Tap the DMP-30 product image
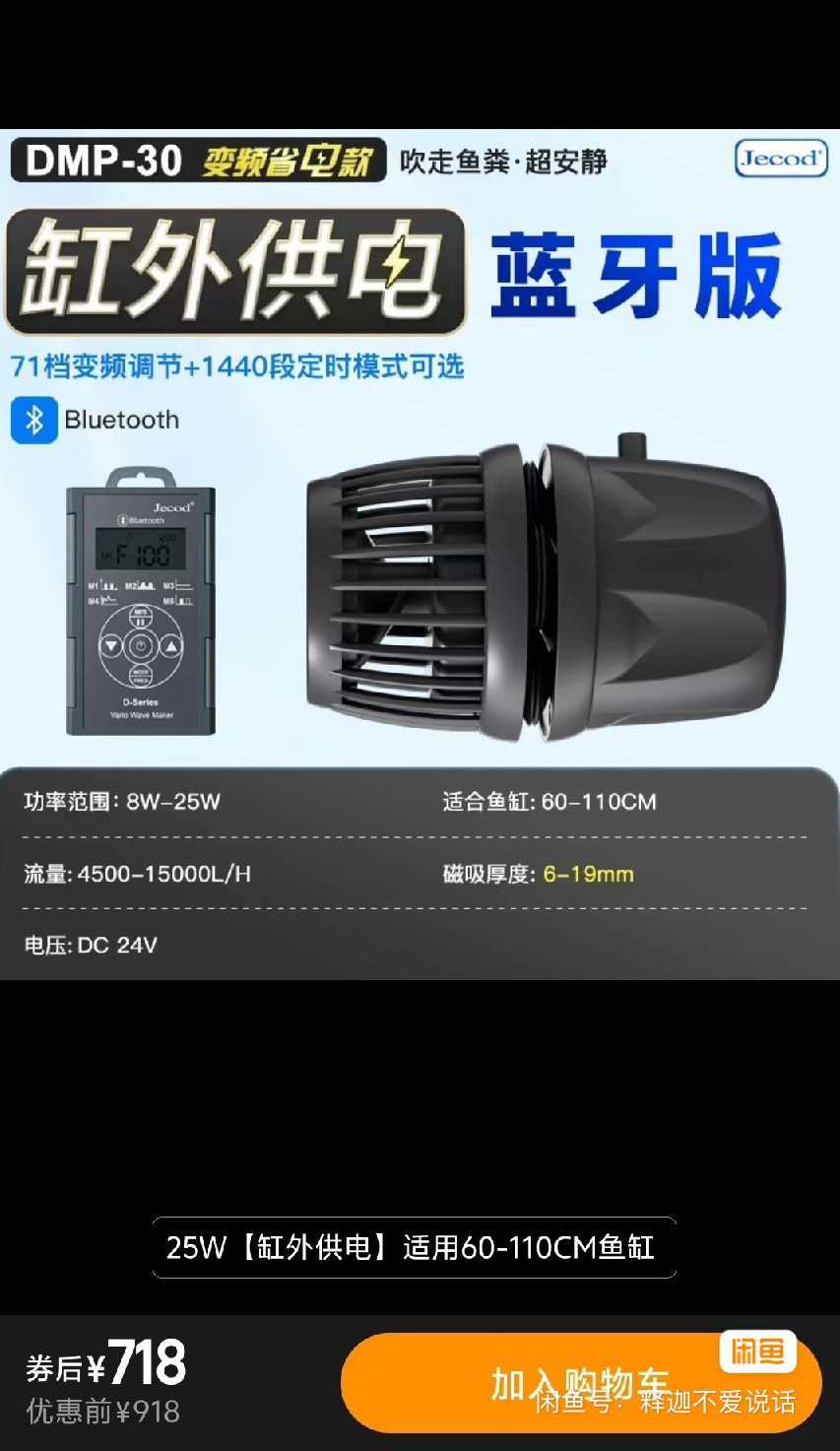This screenshot has width=840, height=1451. 420,554
